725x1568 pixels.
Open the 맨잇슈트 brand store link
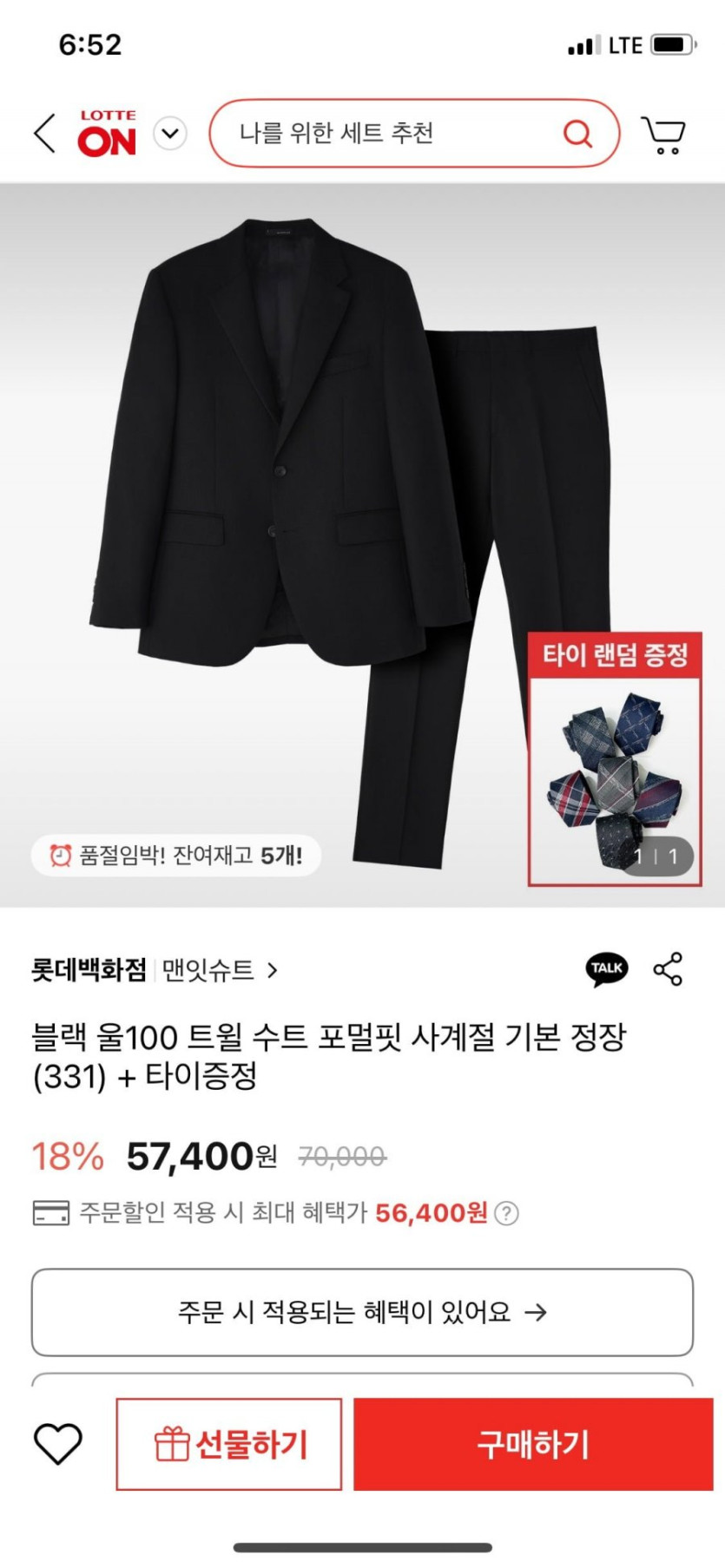point(220,969)
